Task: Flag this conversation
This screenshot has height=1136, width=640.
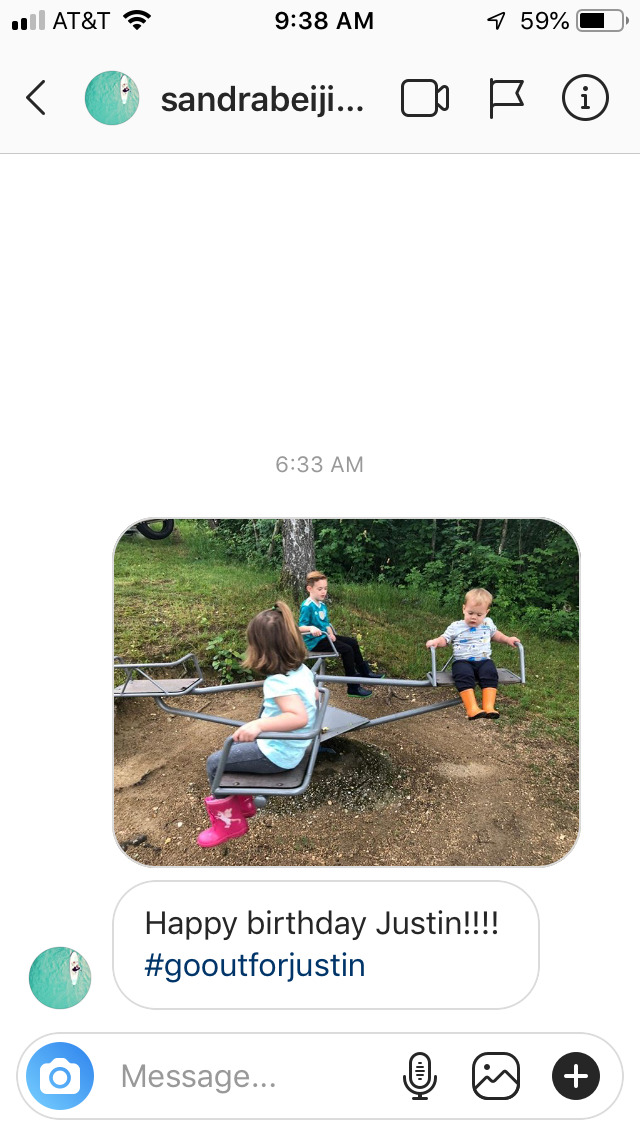Action: click(x=506, y=98)
